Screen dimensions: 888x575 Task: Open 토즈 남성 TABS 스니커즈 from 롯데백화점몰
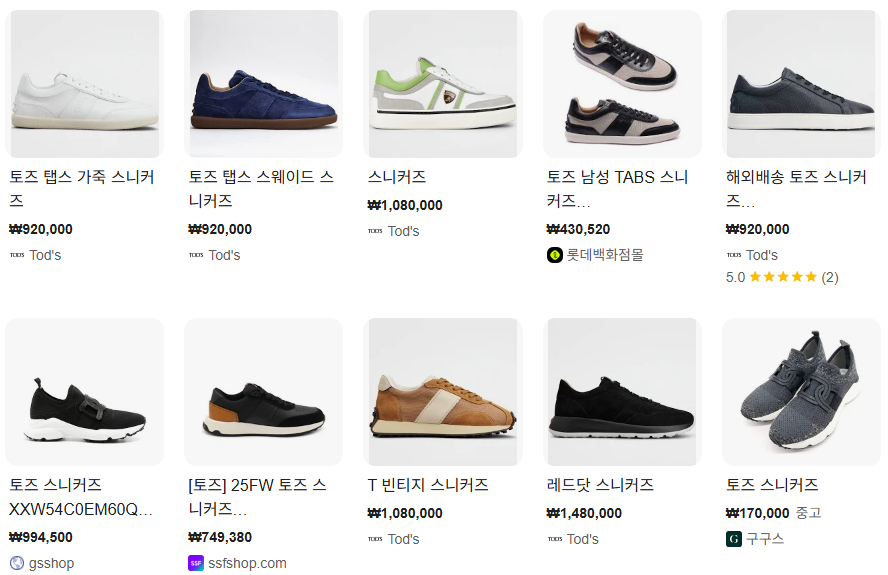621,85
